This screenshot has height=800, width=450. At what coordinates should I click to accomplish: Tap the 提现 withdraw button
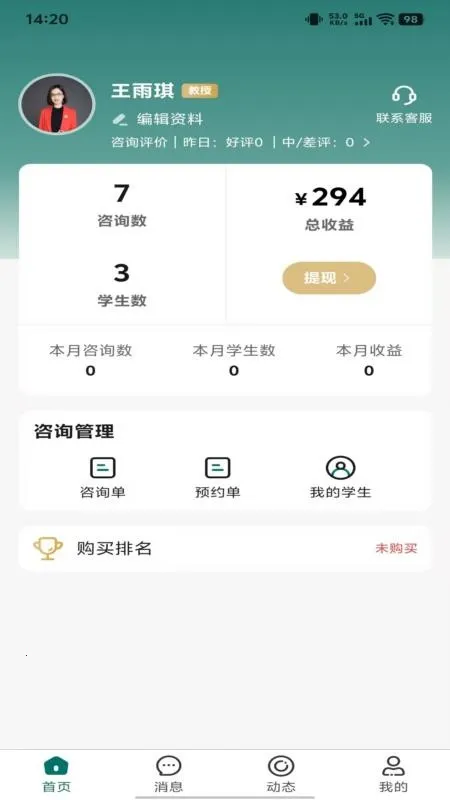[x=329, y=278]
